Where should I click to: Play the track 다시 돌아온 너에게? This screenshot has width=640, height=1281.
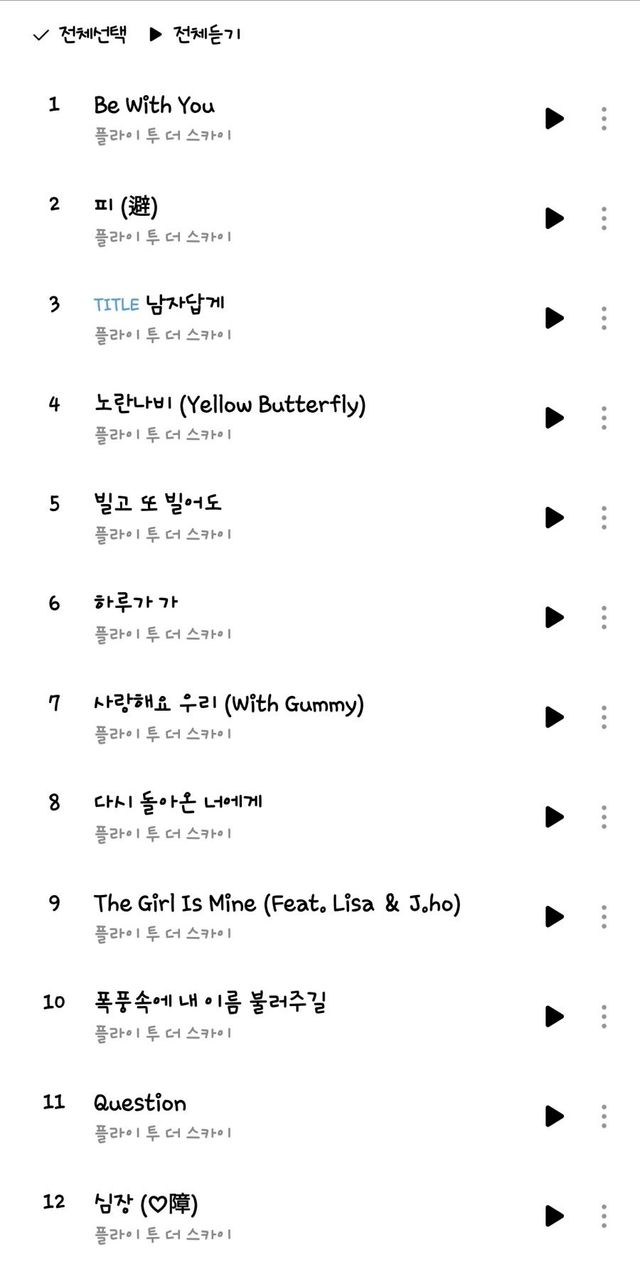point(554,817)
